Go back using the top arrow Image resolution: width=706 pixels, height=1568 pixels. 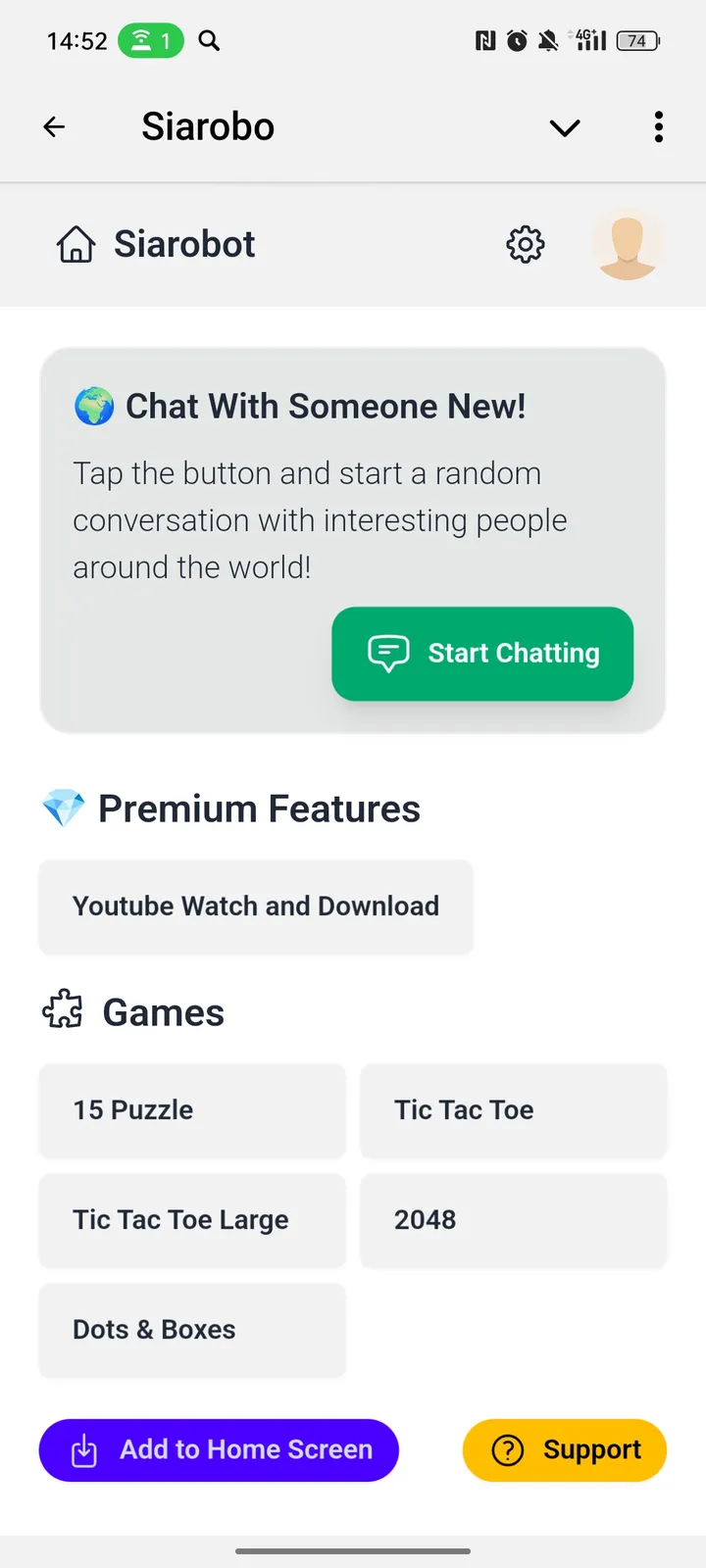click(x=54, y=126)
